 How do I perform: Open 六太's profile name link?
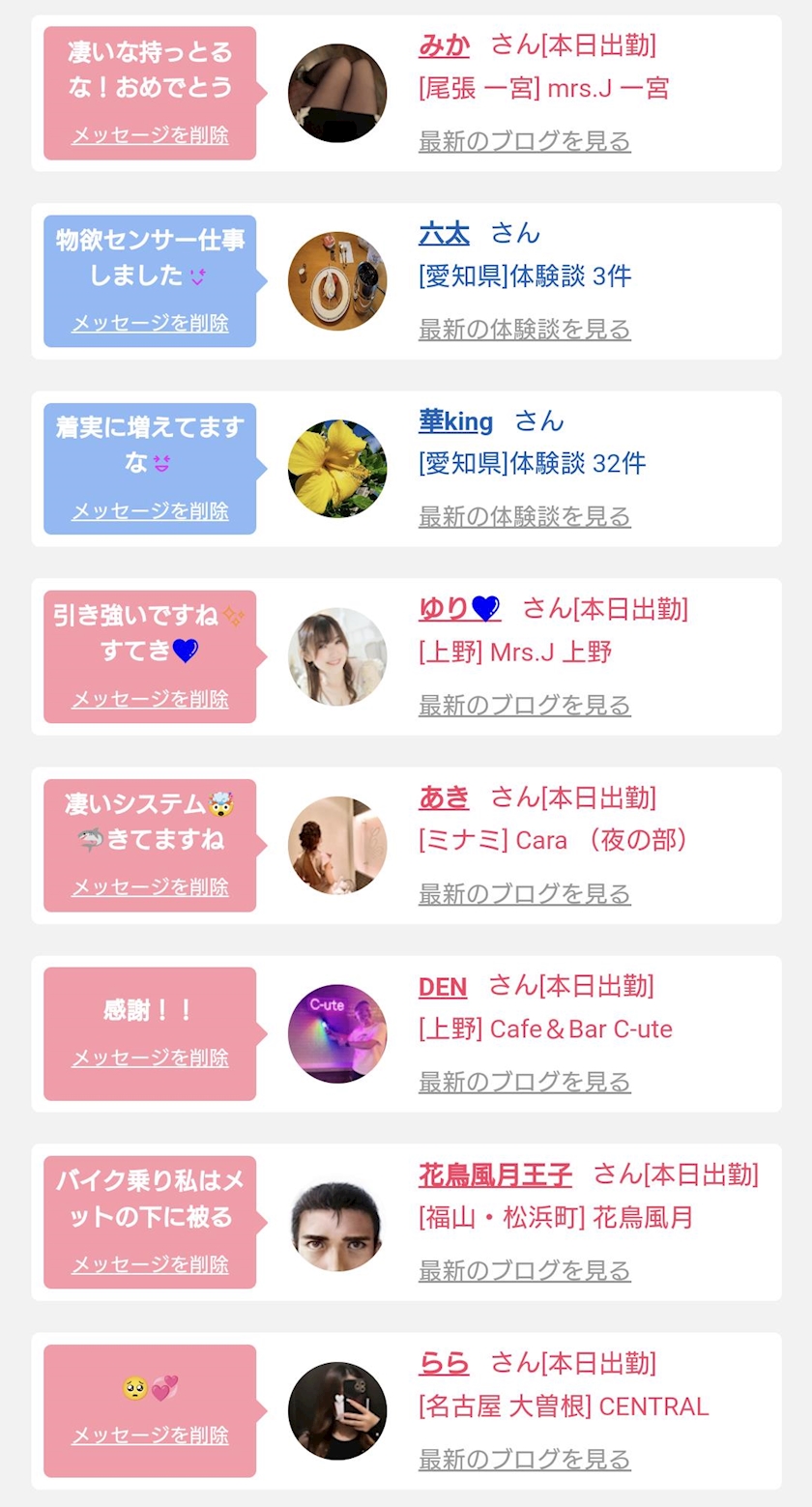pyautogui.click(x=444, y=233)
